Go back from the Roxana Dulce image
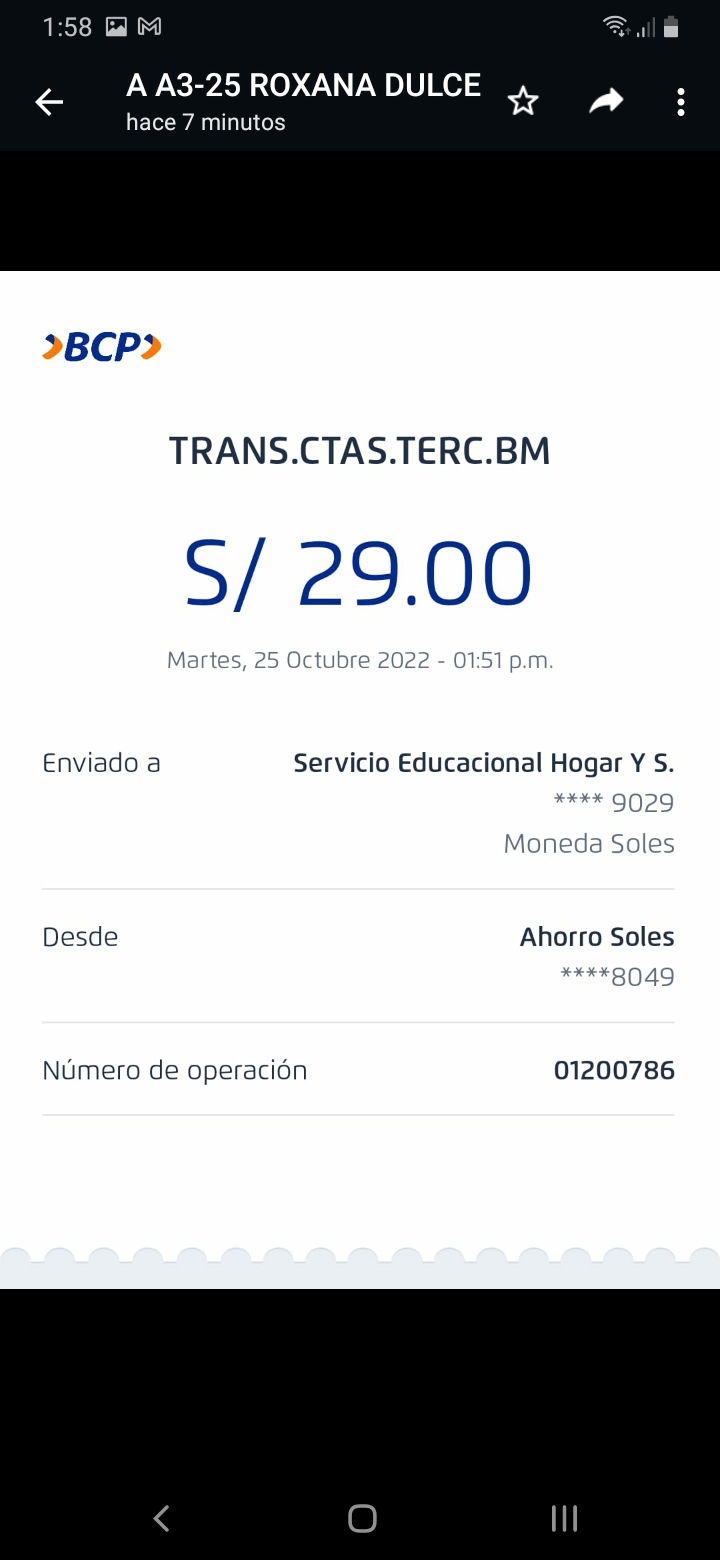This screenshot has width=720, height=1560. pyautogui.click(x=49, y=102)
